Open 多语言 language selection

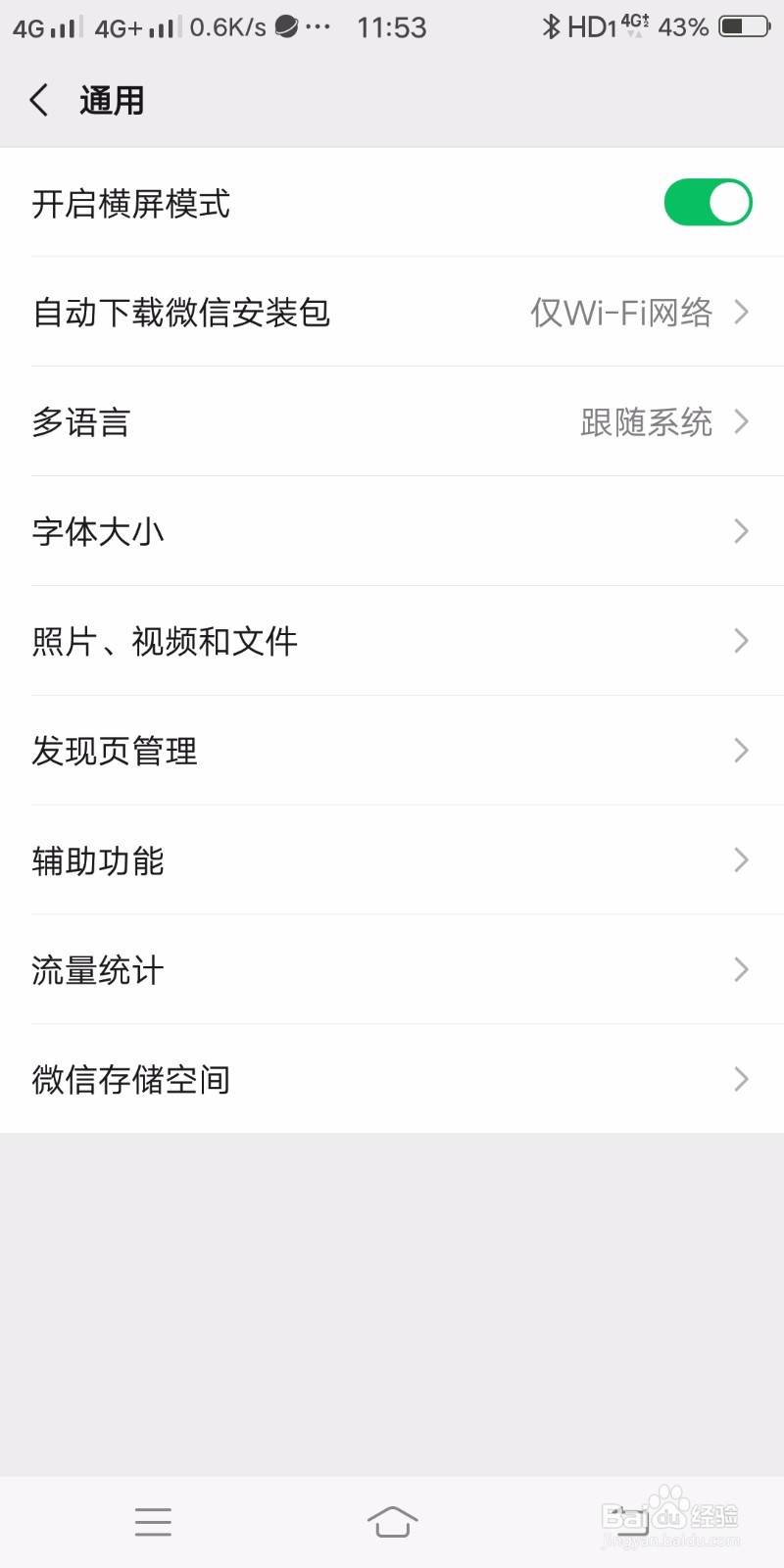tap(392, 422)
